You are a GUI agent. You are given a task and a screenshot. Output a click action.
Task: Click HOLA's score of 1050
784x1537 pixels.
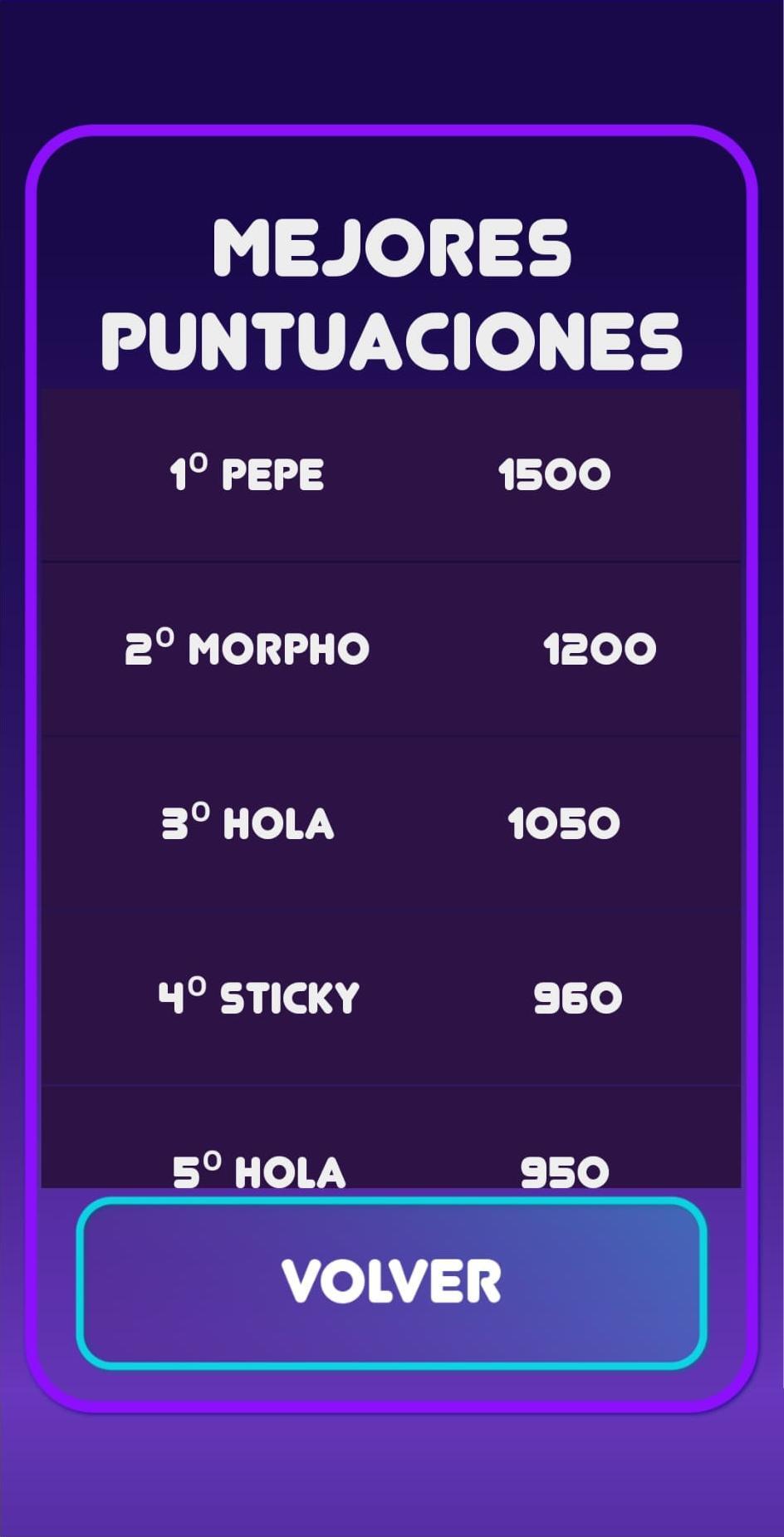coord(563,823)
